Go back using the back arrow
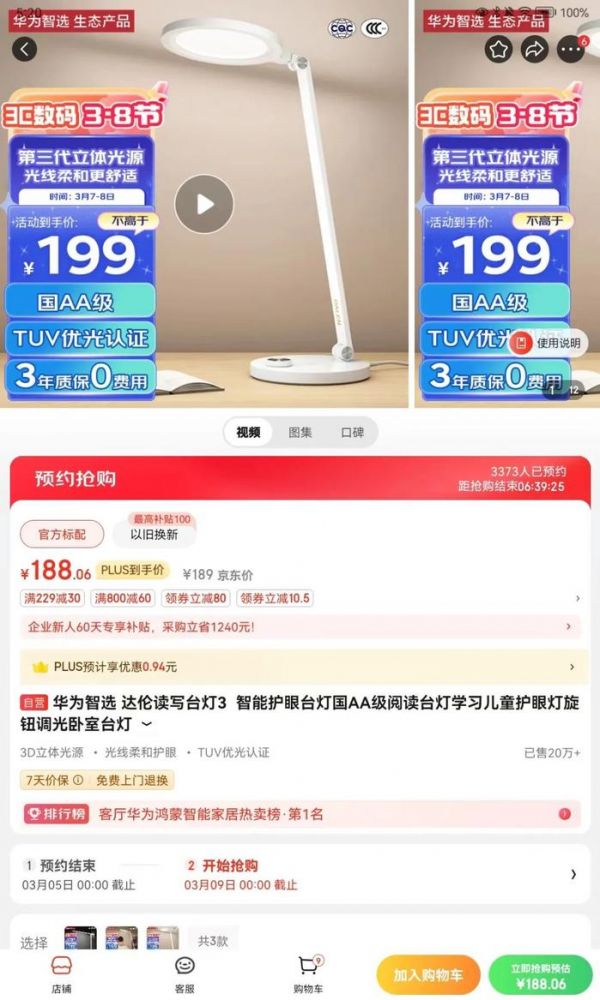Image resolution: width=600 pixels, height=1000 pixels. (x=24, y=49)
